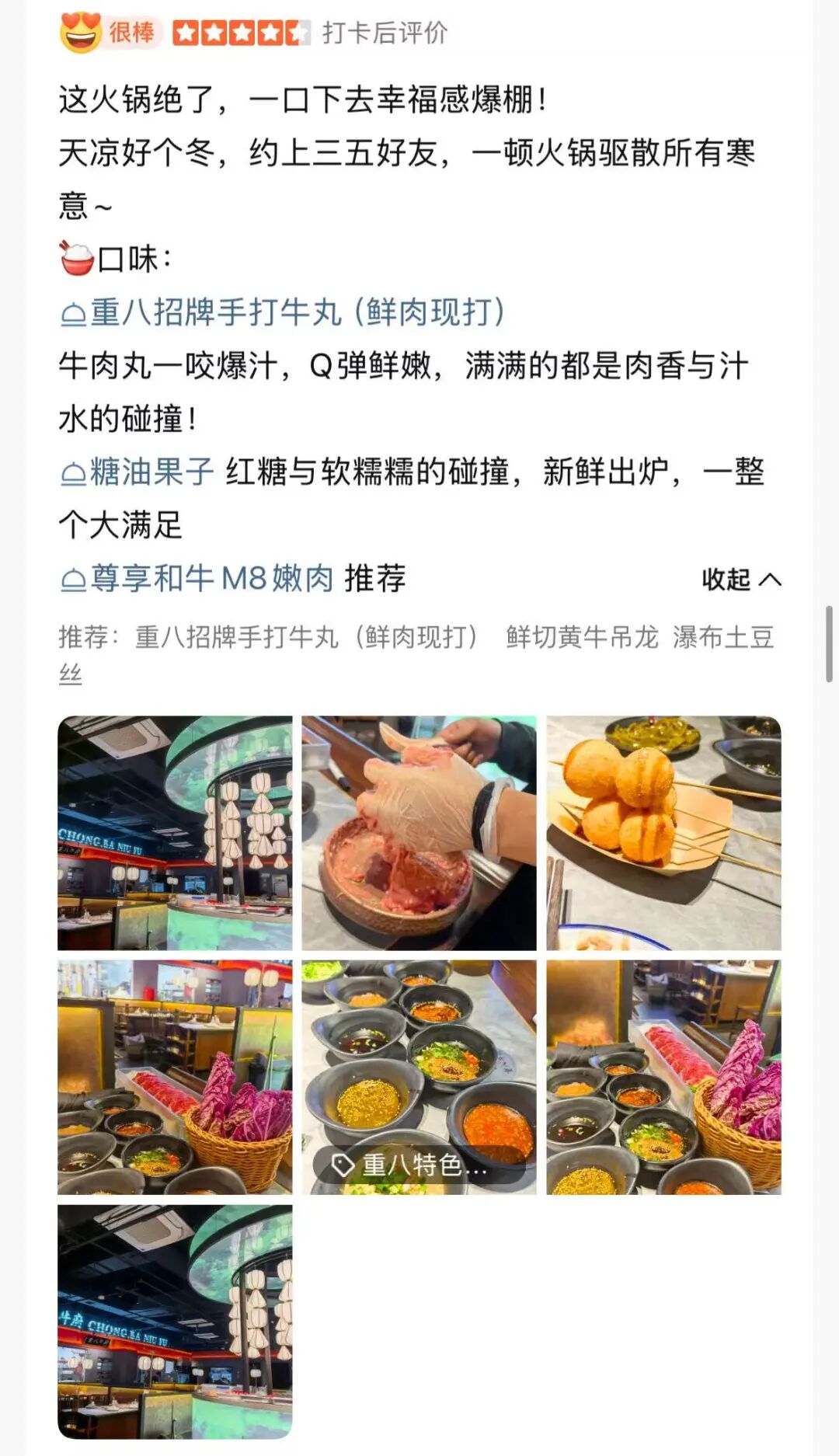View the photo of fried dough balls on skewers
The width and height of the screenshot is (839, 1456).
[663, 833]
